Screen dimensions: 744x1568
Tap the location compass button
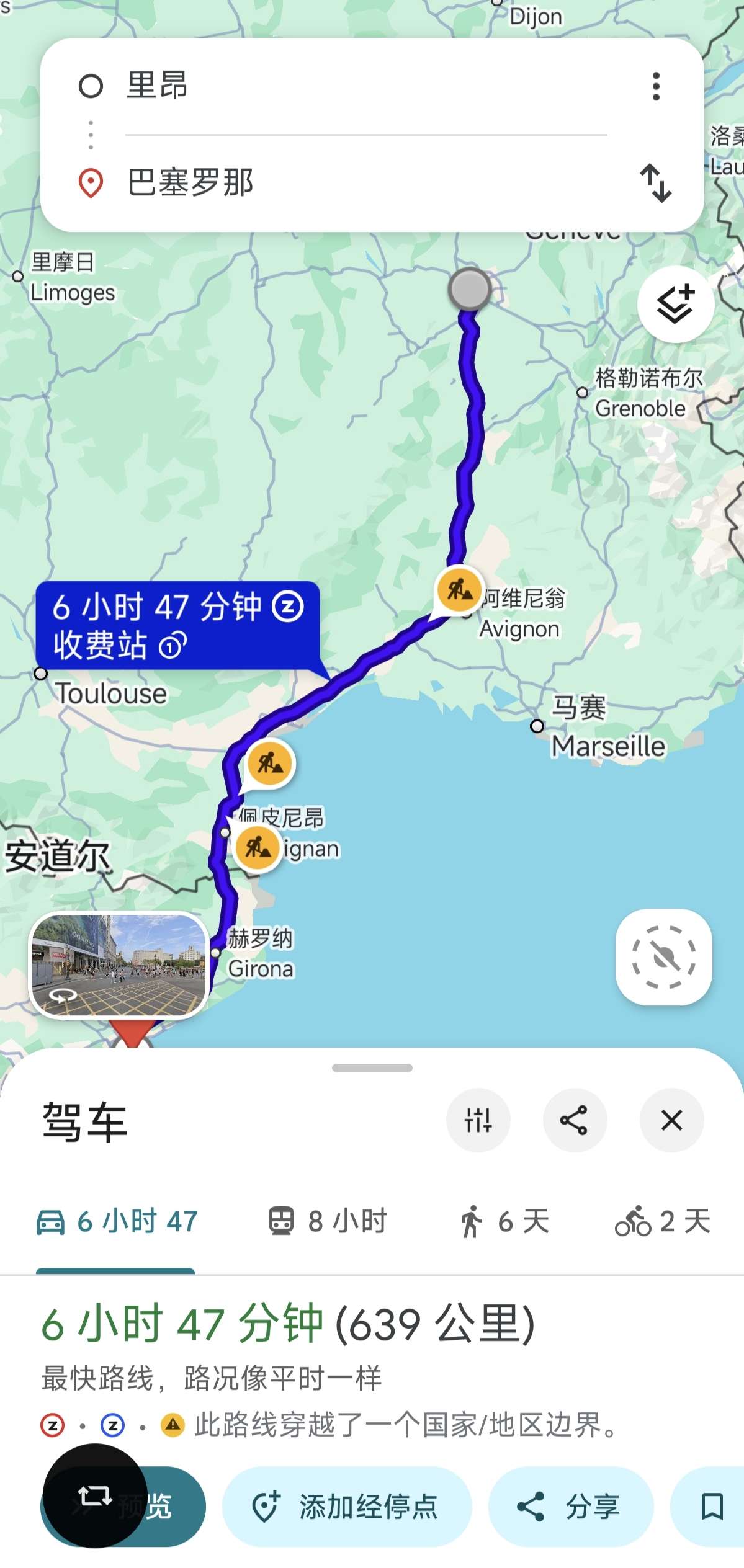pyautogui.click(x=663, y=957)
